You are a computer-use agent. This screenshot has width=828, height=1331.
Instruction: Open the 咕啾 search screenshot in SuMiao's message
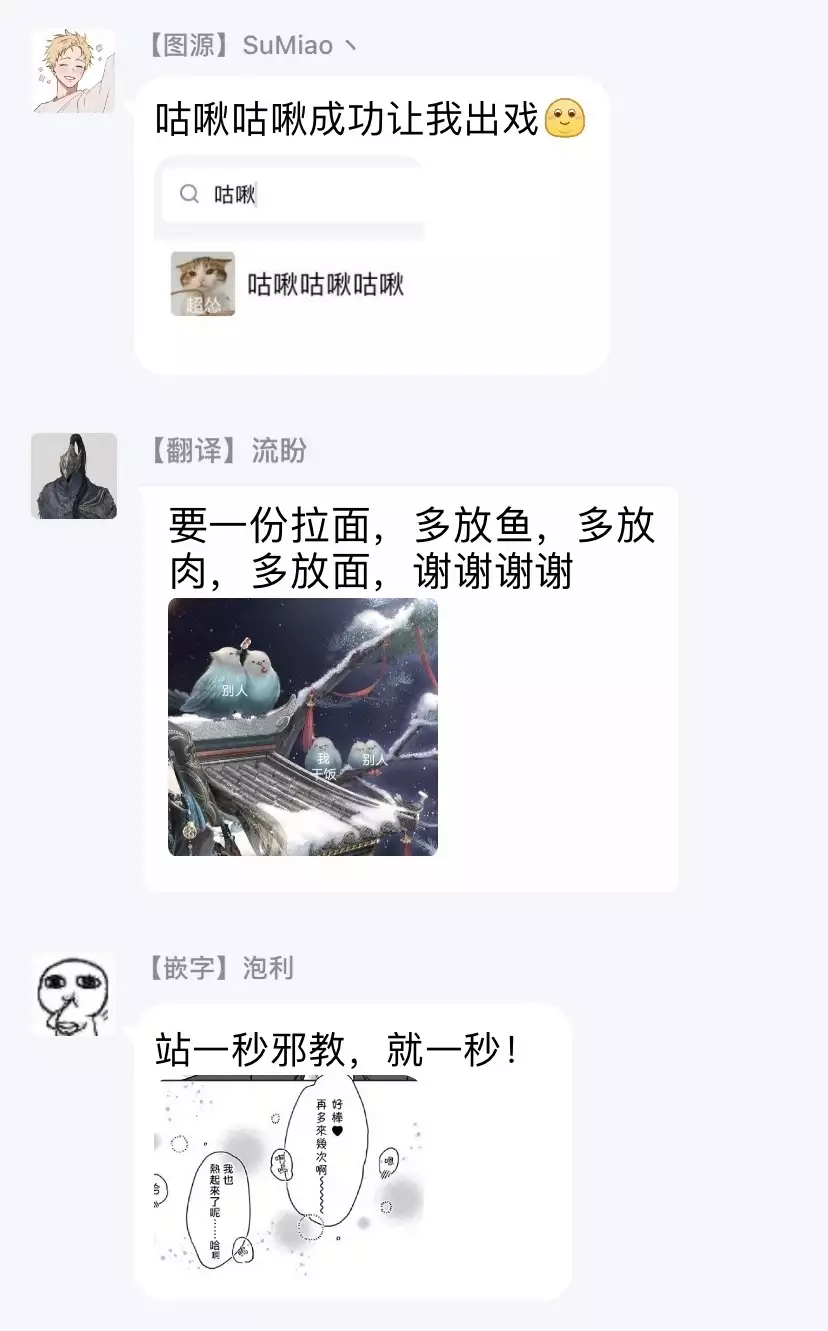[x=290, y=240]
